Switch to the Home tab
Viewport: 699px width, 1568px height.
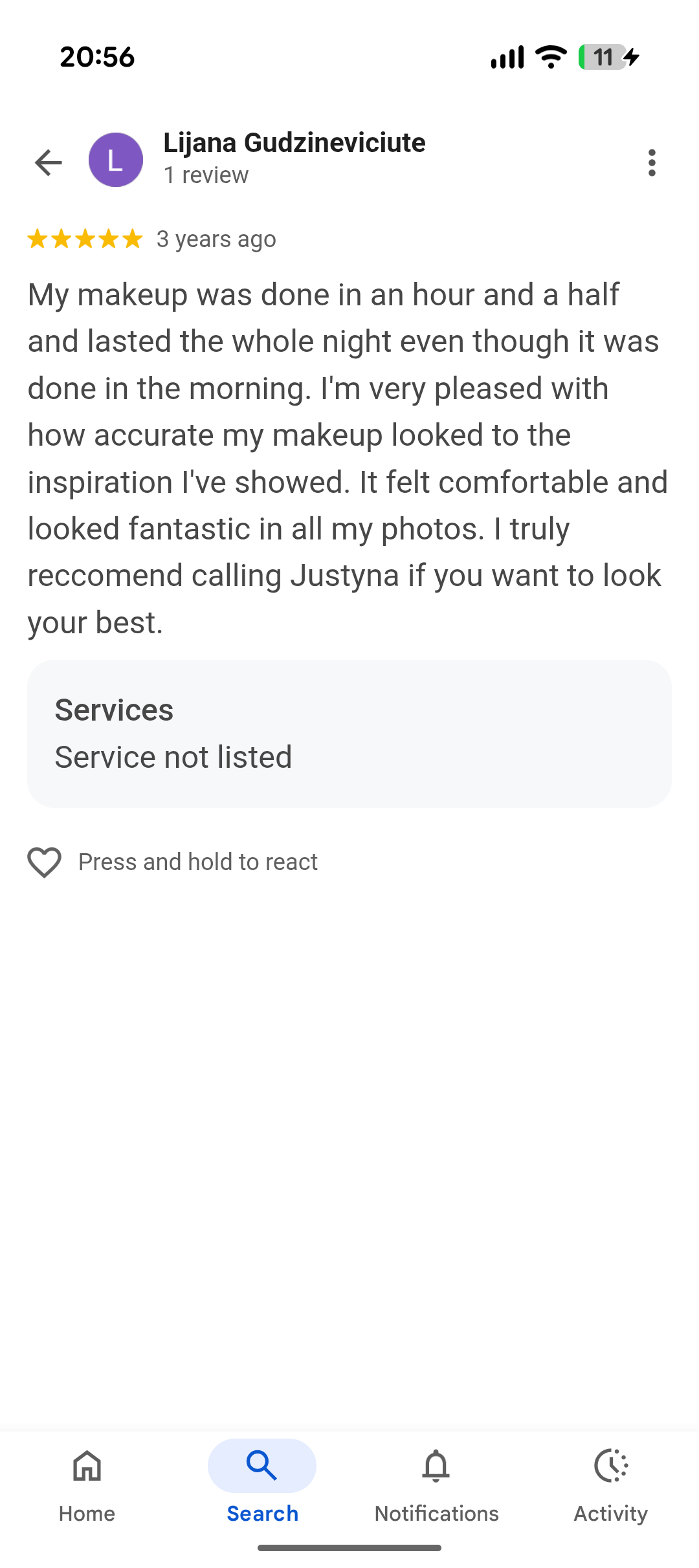pos(87,1481)
